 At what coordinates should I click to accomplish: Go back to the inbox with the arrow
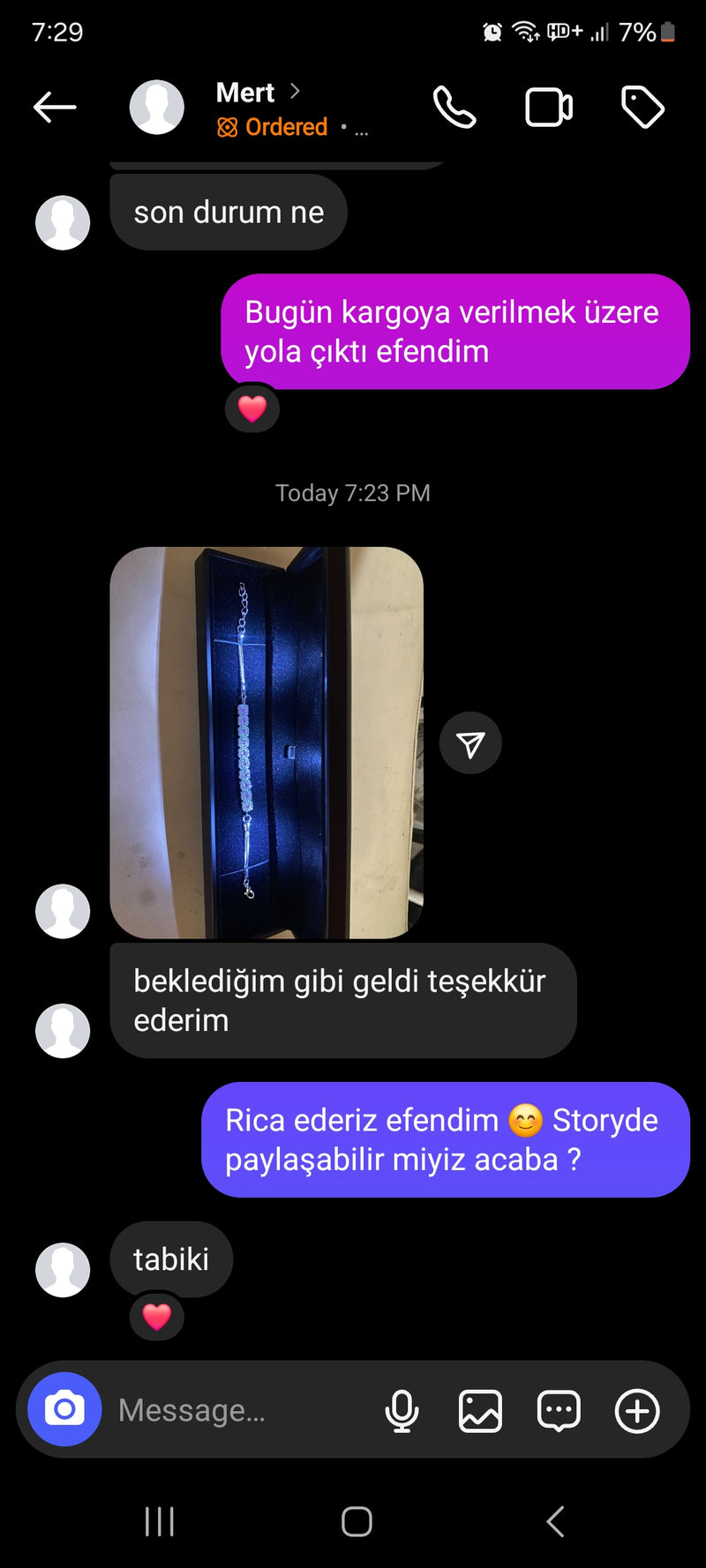pos(55,108)
